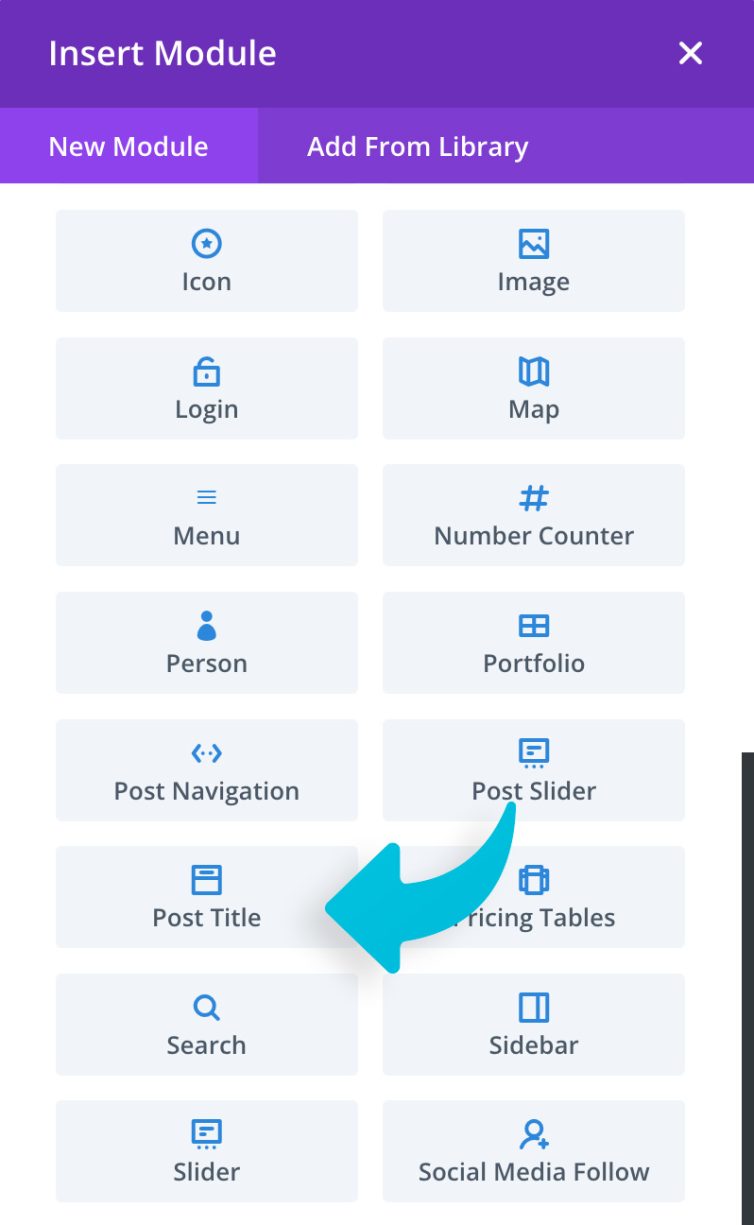Screen dimensions: 754x1225
Task: Choose the Map module
Action: [533, 388]
